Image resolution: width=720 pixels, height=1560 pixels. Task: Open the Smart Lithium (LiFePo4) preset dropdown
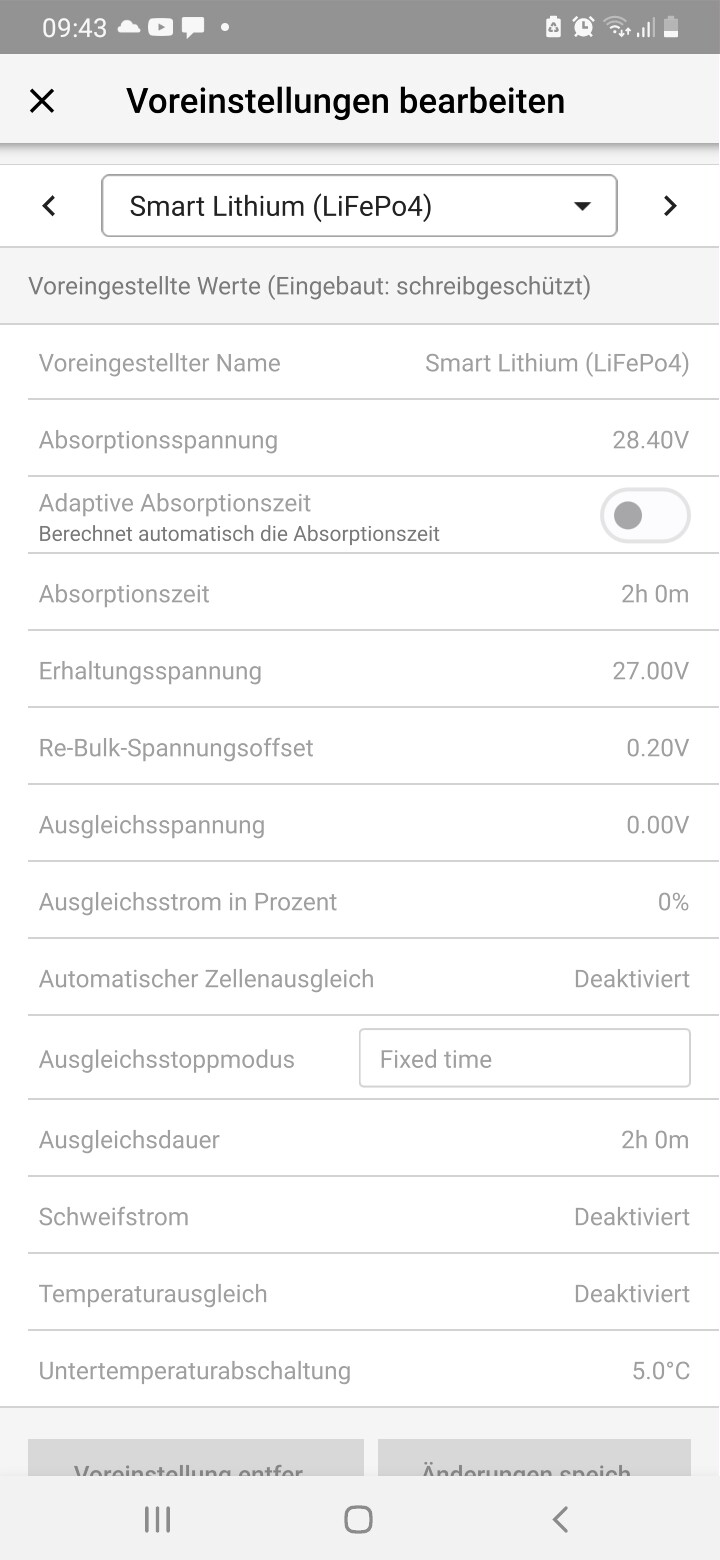point(359,206)
